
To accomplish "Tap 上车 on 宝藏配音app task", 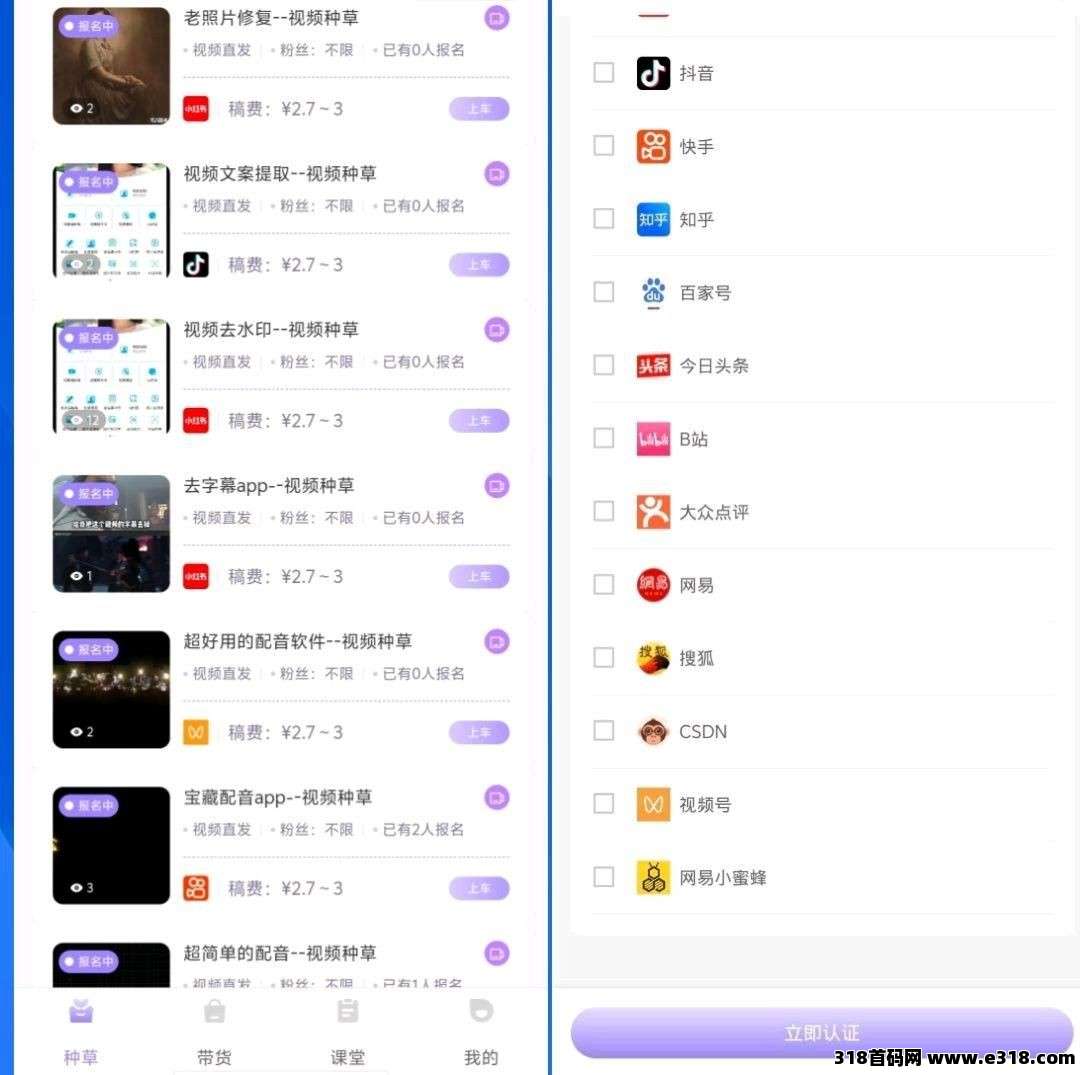I will pyautogui.click(x=479, y=889).
